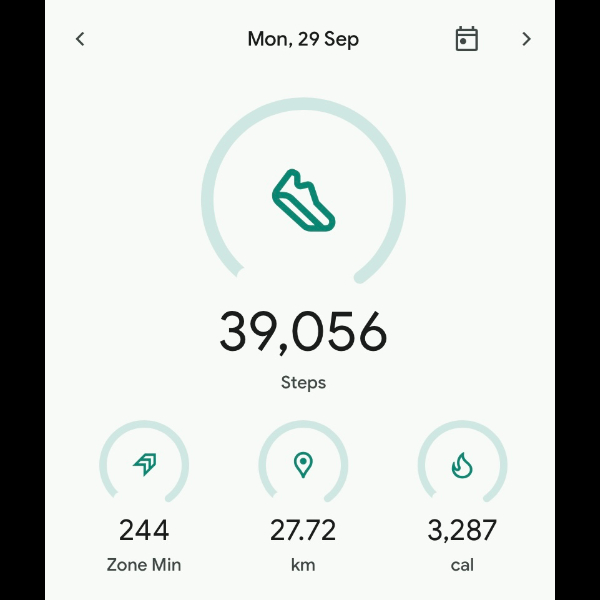
Task: Open Zone Min details
Action: click(144, 465)
